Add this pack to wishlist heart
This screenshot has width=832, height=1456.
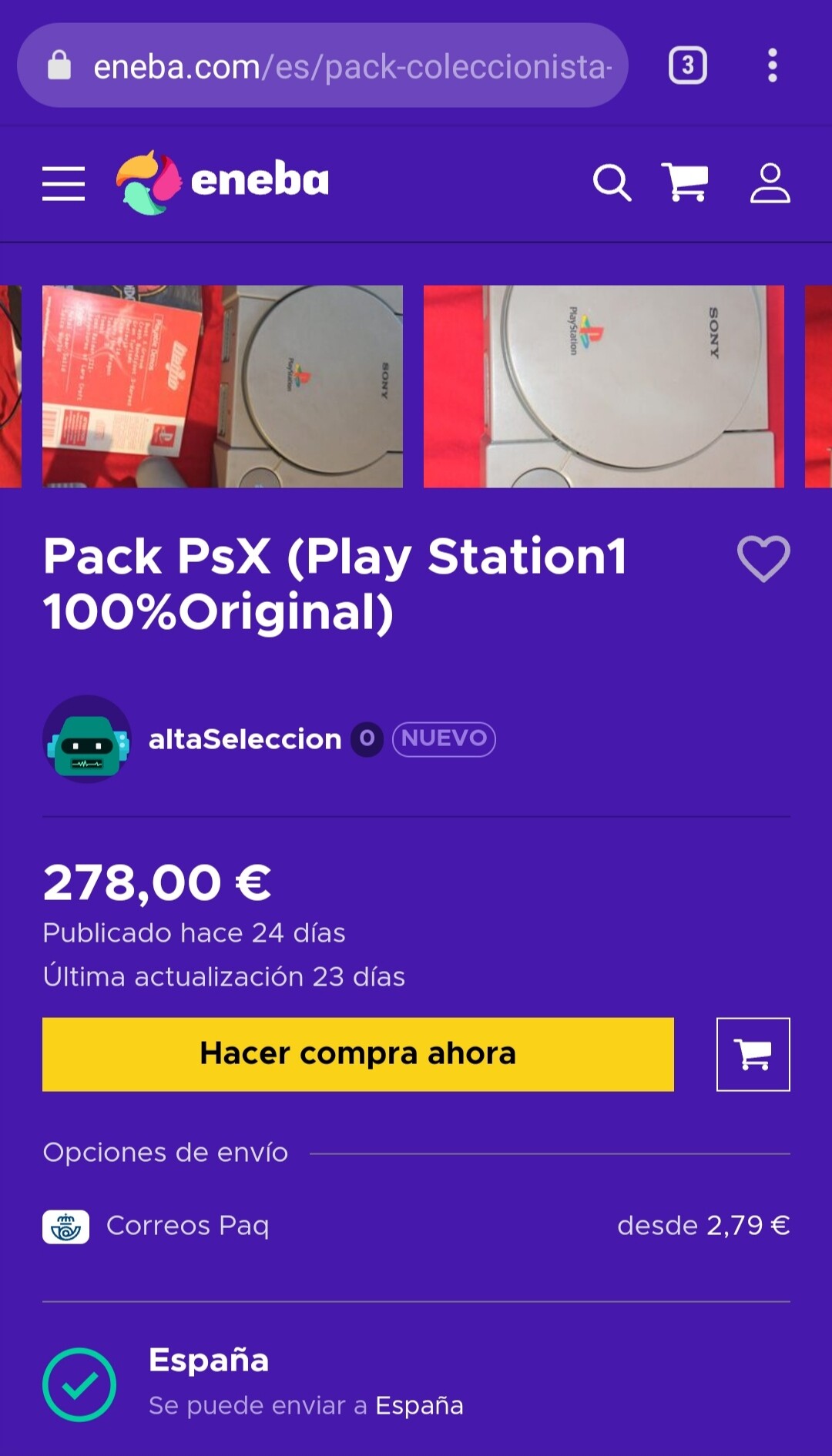(763, 558)
